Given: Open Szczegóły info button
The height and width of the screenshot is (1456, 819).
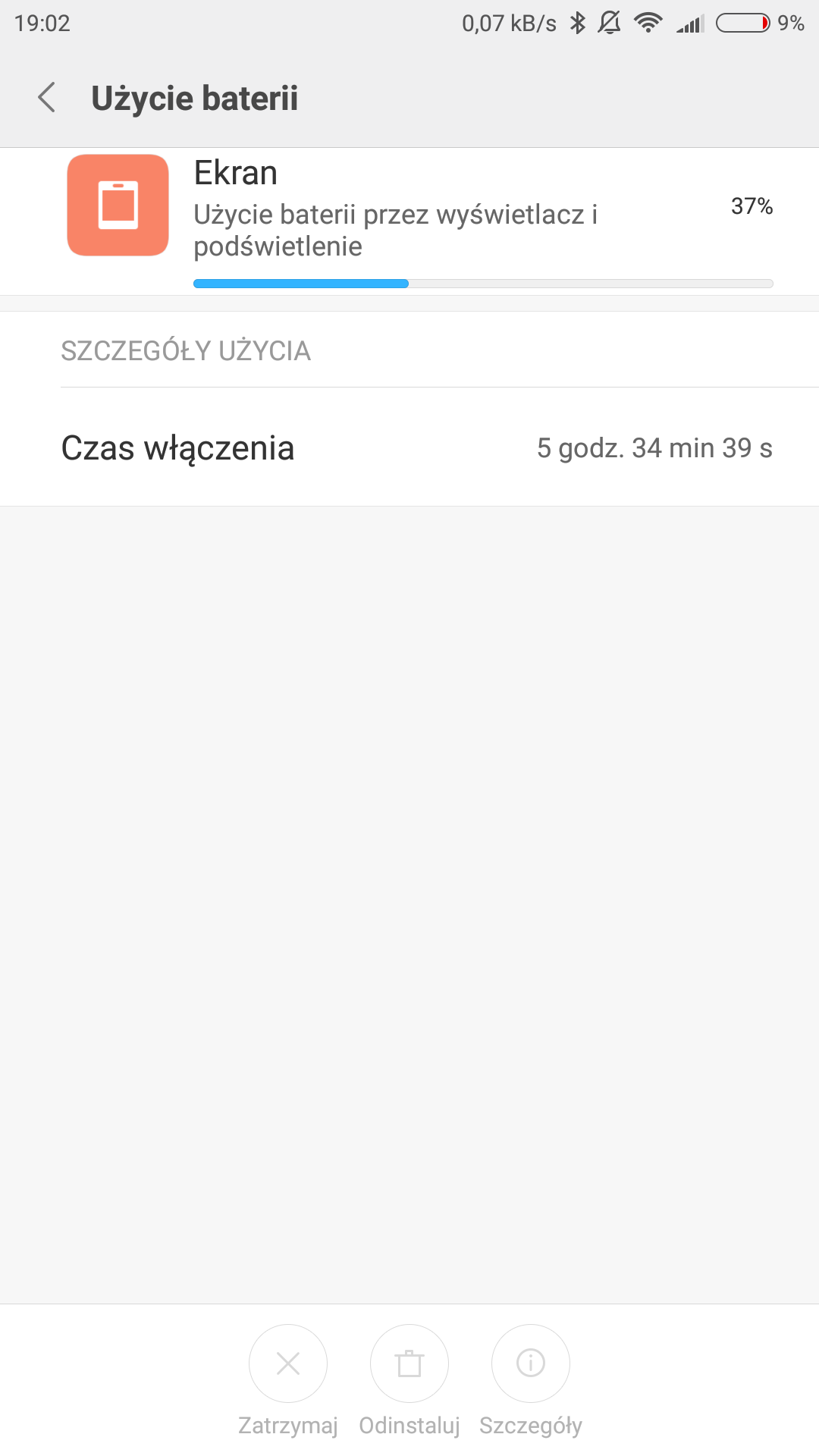Looking at the screenshot, I should click(531, 1363).
